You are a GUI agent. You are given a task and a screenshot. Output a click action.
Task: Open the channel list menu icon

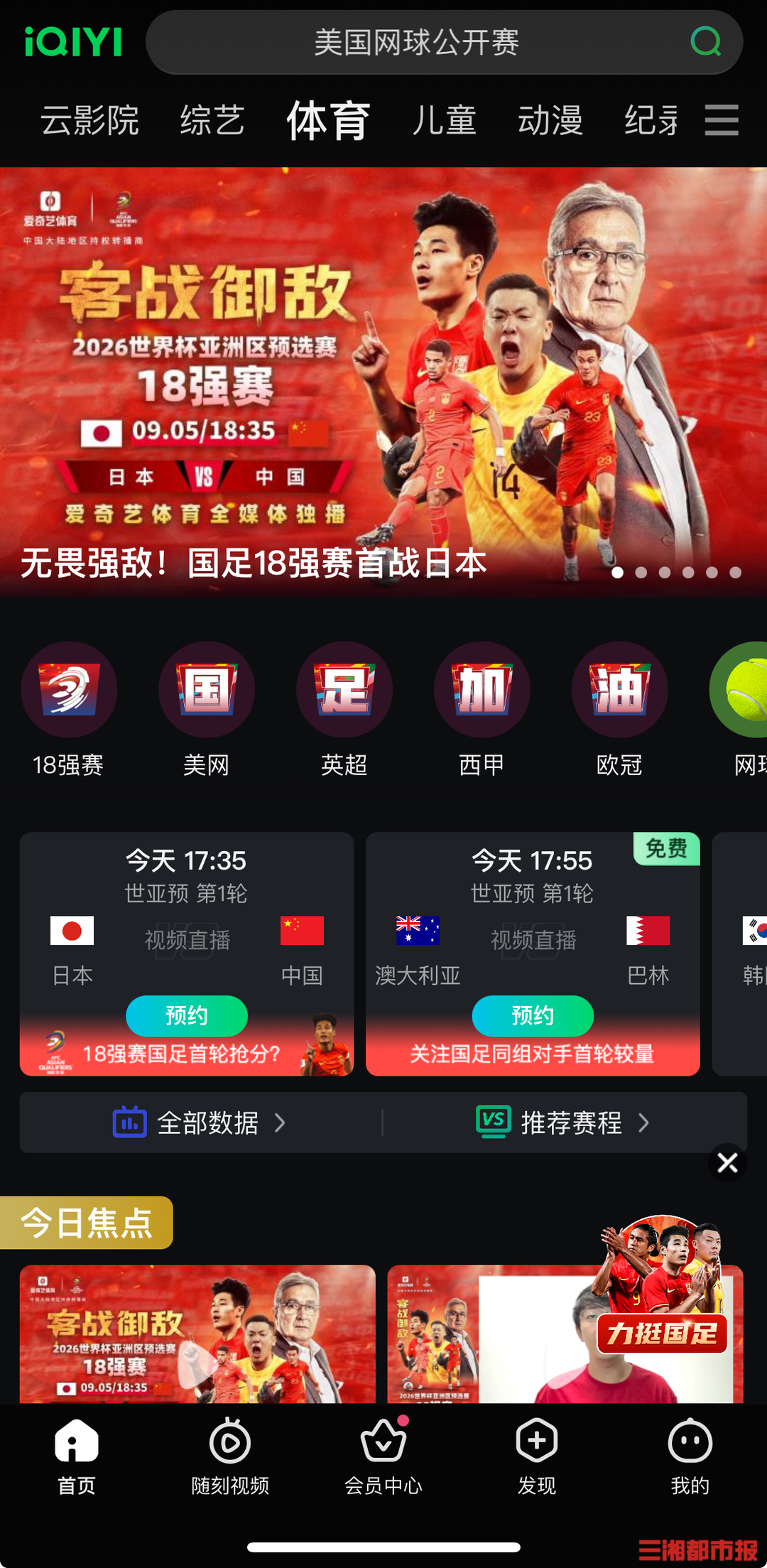[721, 119]
